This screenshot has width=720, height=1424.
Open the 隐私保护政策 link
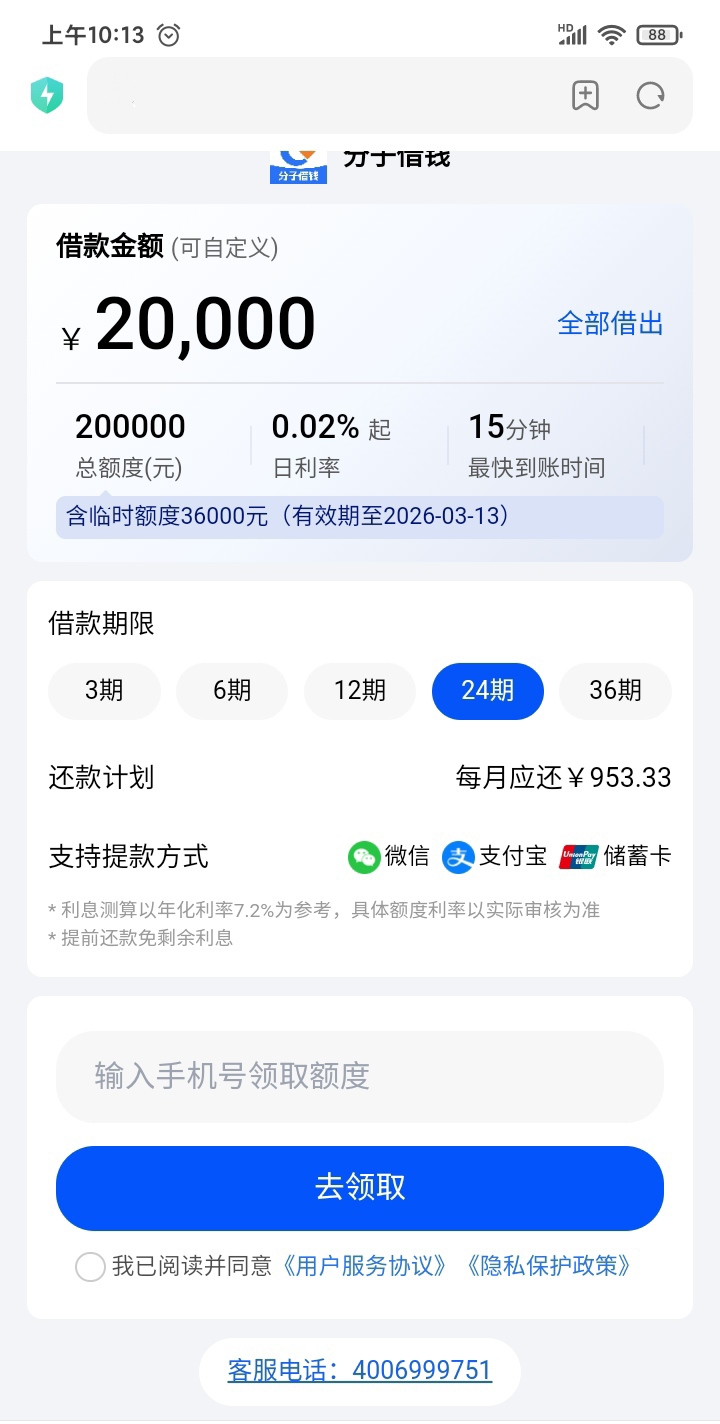click(549, 1266)
